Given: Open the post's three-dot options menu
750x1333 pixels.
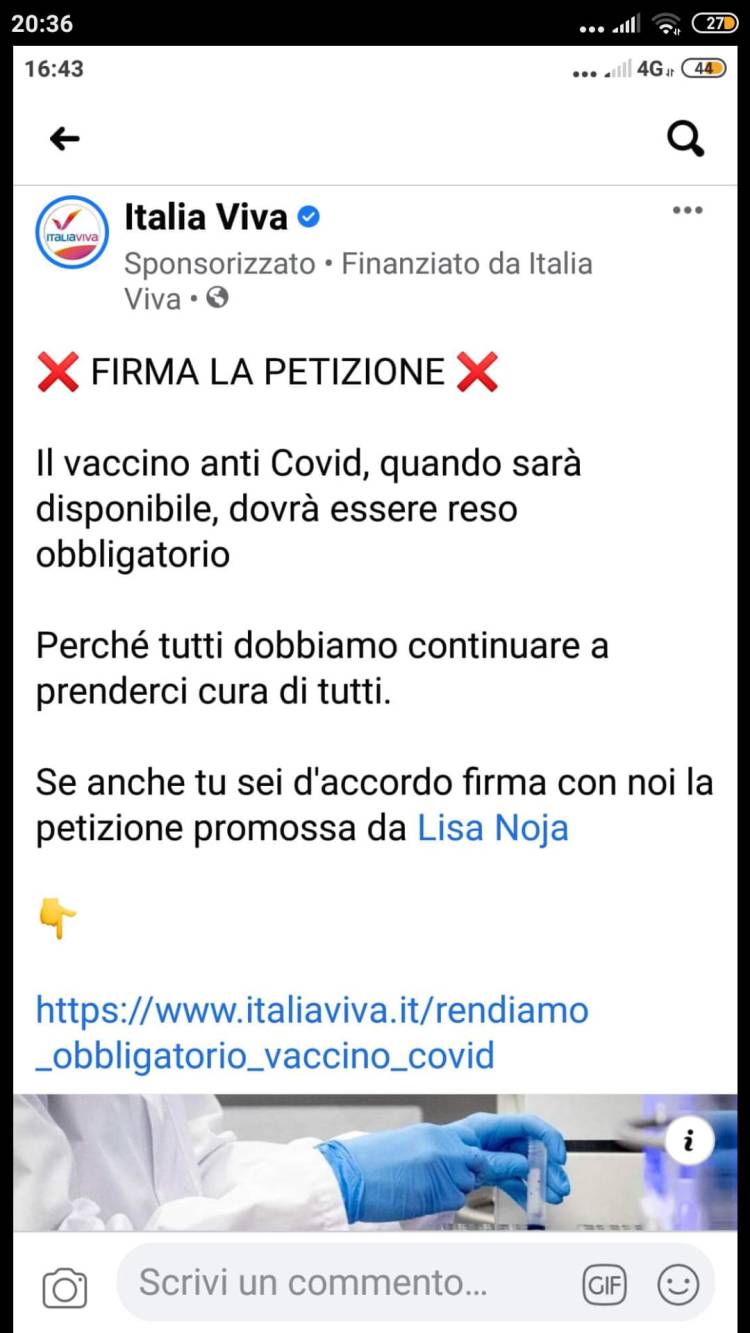Looking at the screenshot, I should (687, 210).
